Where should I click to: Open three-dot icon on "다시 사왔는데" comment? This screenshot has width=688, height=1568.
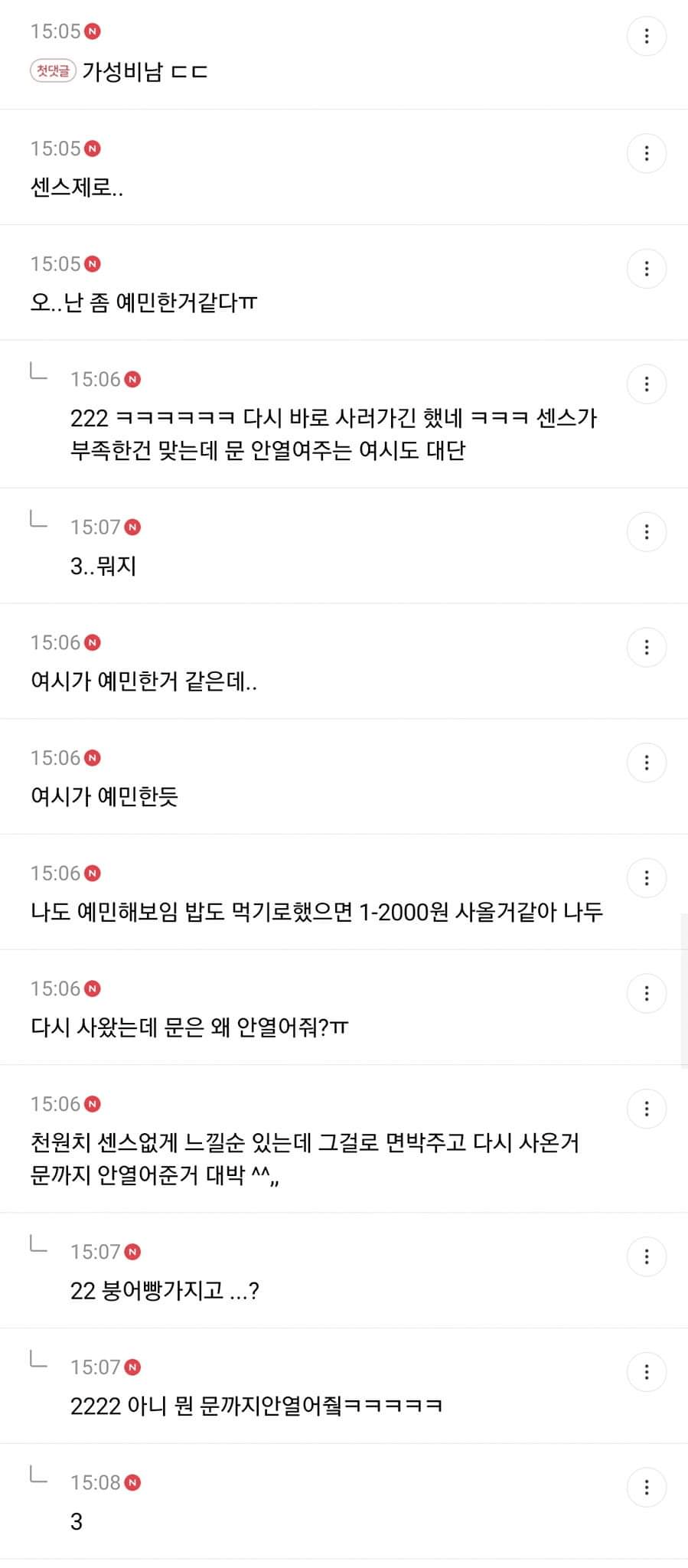coord(647,992)
